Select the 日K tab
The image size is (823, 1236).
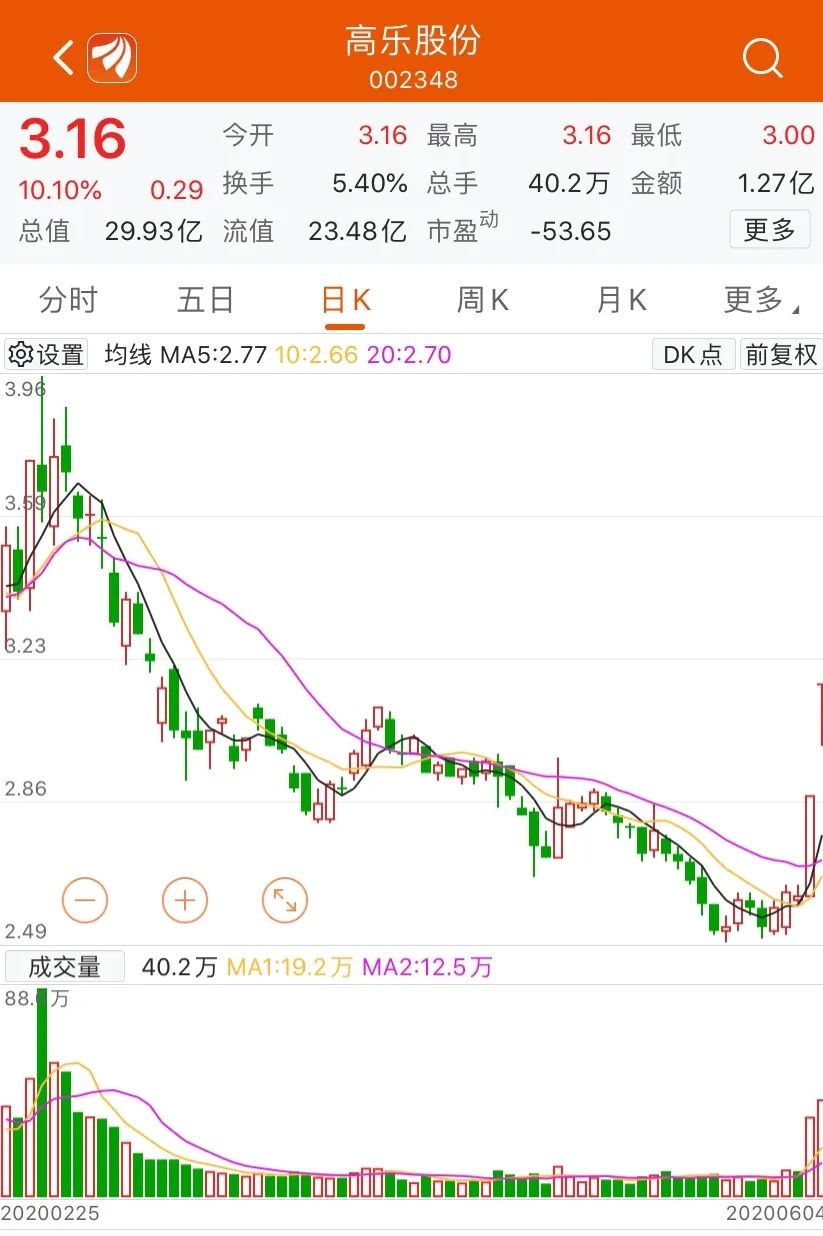[x=346, y=299]
